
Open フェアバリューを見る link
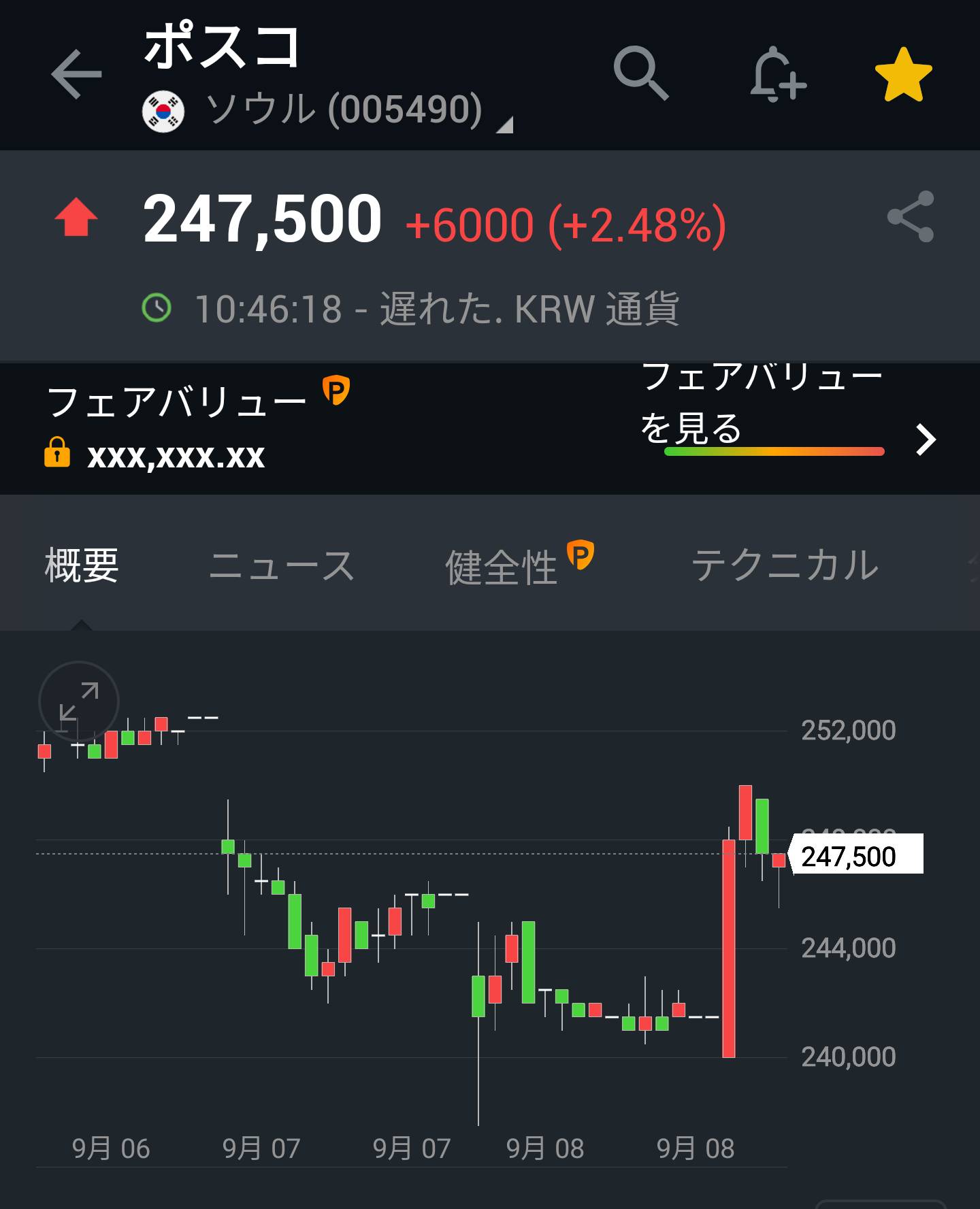tap(783, 408)
